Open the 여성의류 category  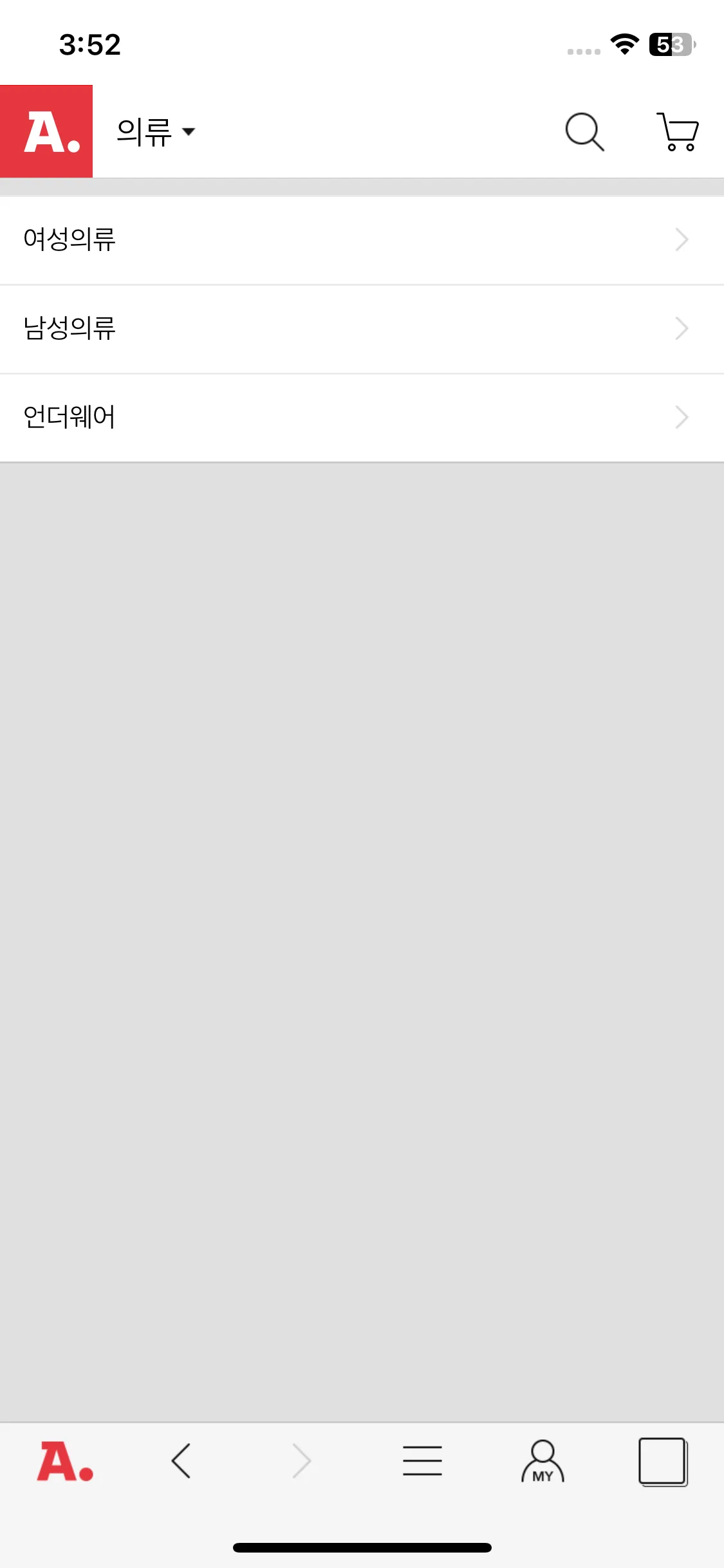pyautogui.click(x=362, y=239)
